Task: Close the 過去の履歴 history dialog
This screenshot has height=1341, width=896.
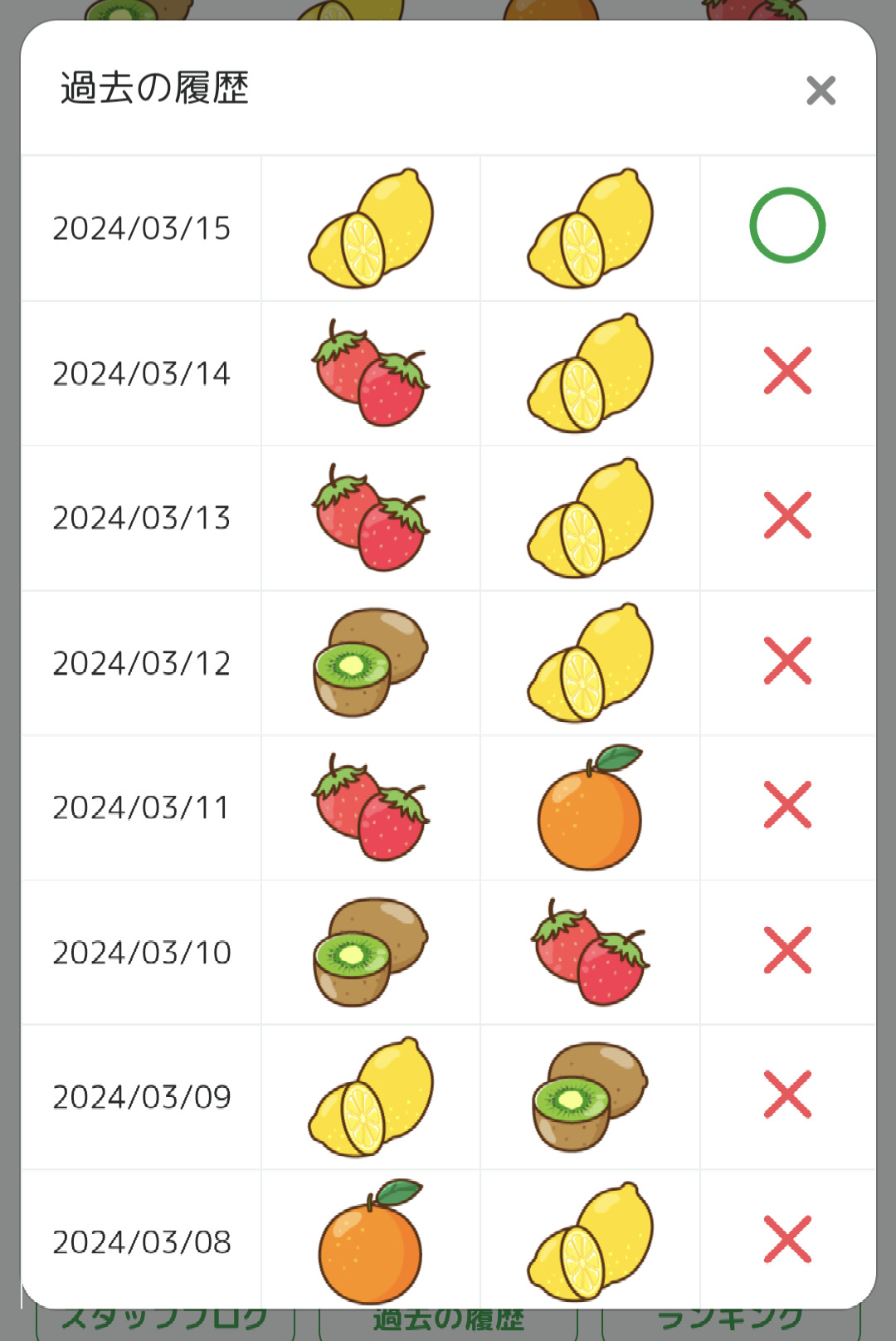Action: [x=821, y=90]
